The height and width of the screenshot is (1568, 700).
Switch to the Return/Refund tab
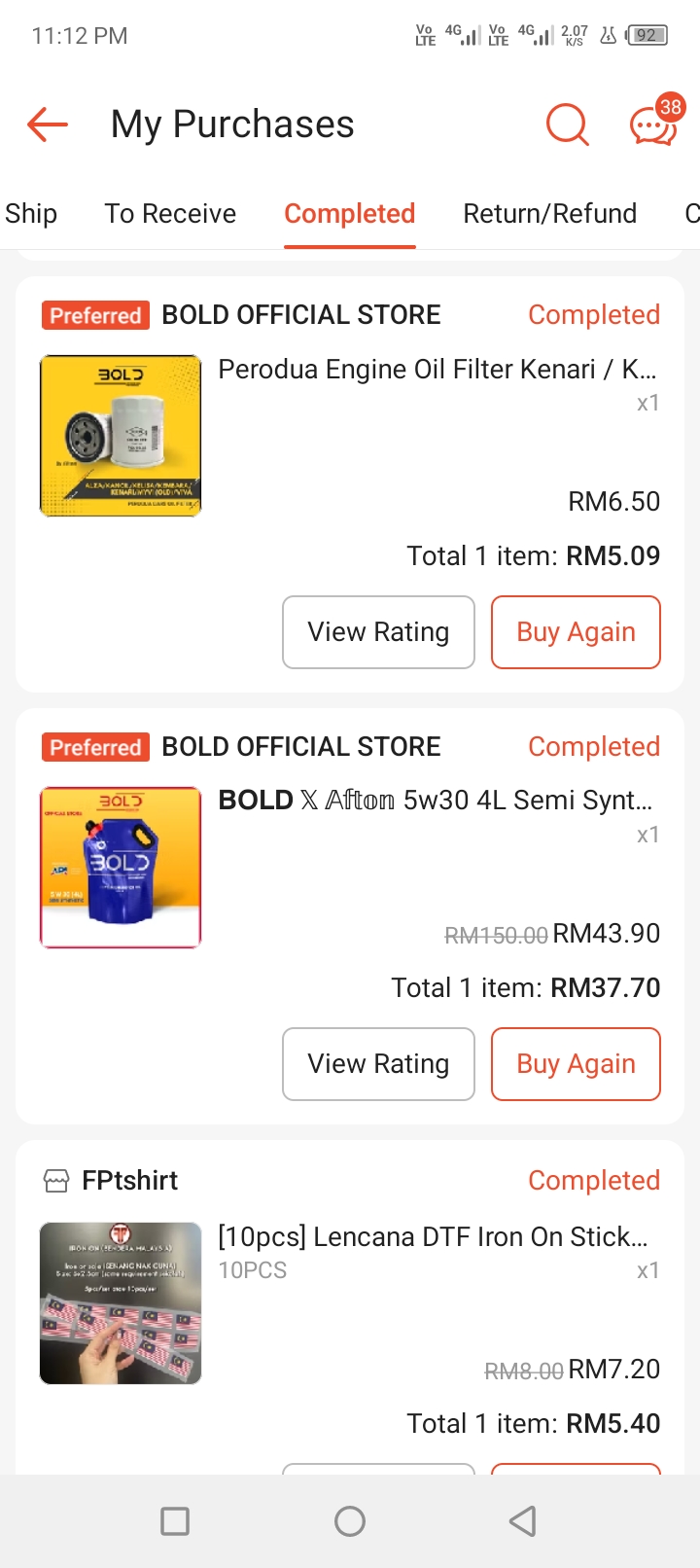(x=549, y=213)
